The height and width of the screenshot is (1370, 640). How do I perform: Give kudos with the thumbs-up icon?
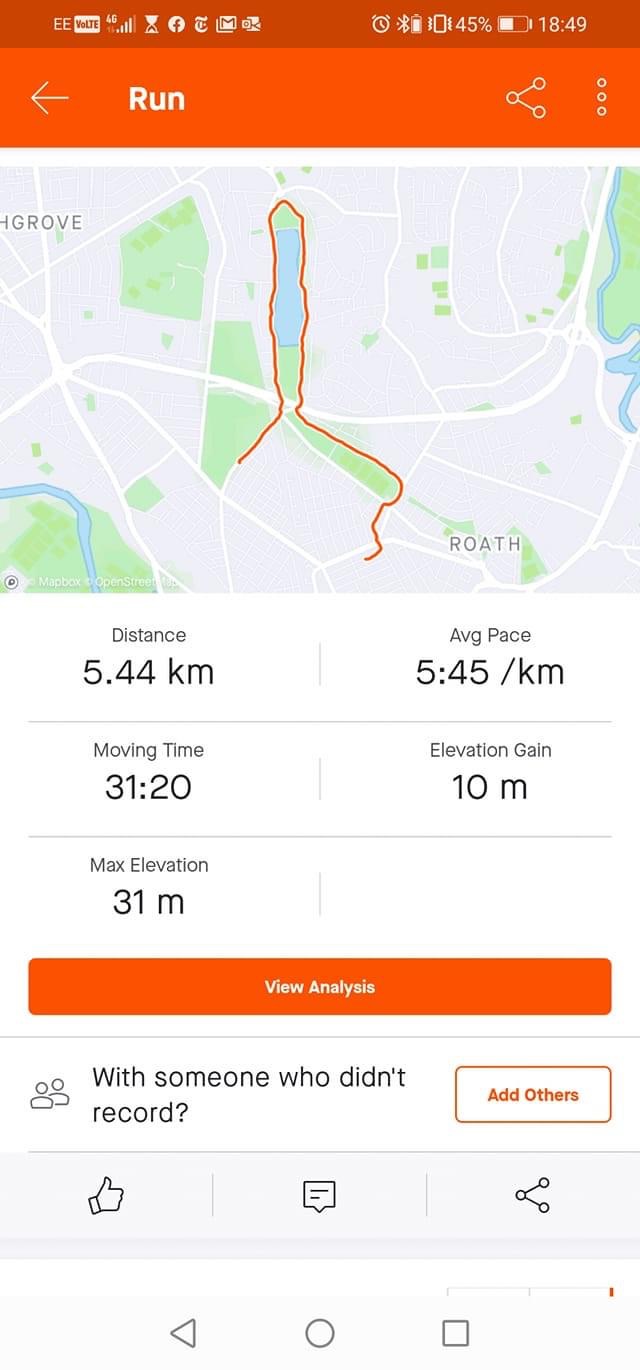[106, 1195]
